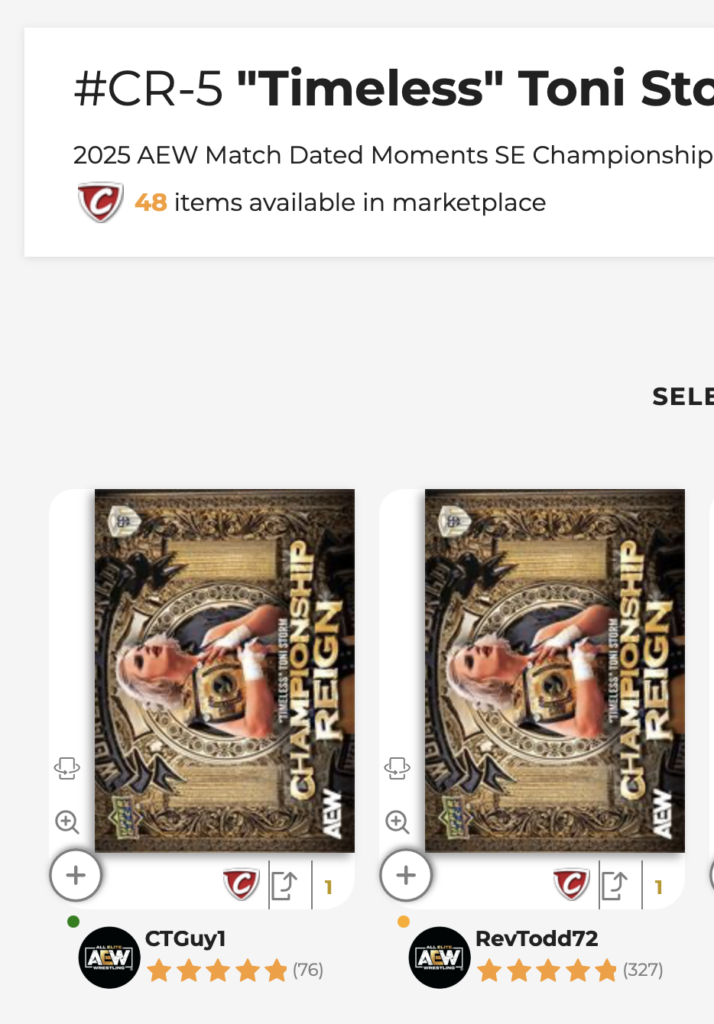Magnify the card image on CTGuy1's listing
Image resolution: width=714 pixels, height=1024 pixels.
point(67,822)
